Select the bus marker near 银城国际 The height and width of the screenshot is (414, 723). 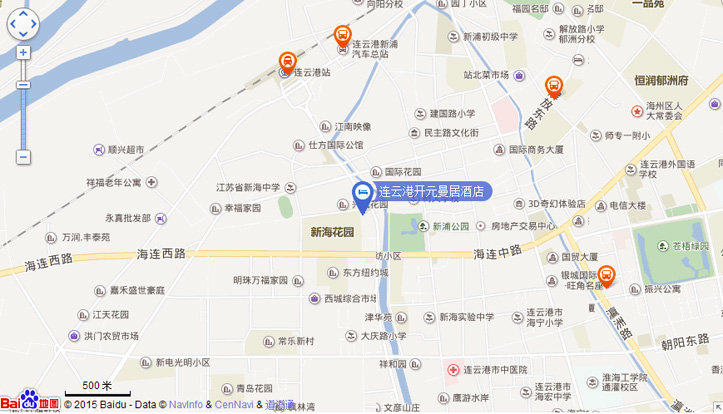606,275
